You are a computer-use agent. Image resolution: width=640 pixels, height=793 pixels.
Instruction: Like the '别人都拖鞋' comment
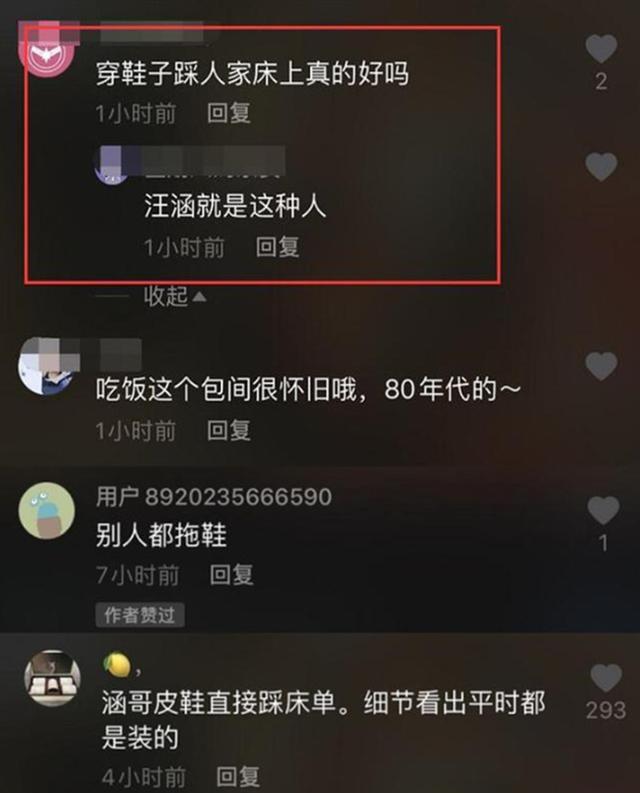602,511
